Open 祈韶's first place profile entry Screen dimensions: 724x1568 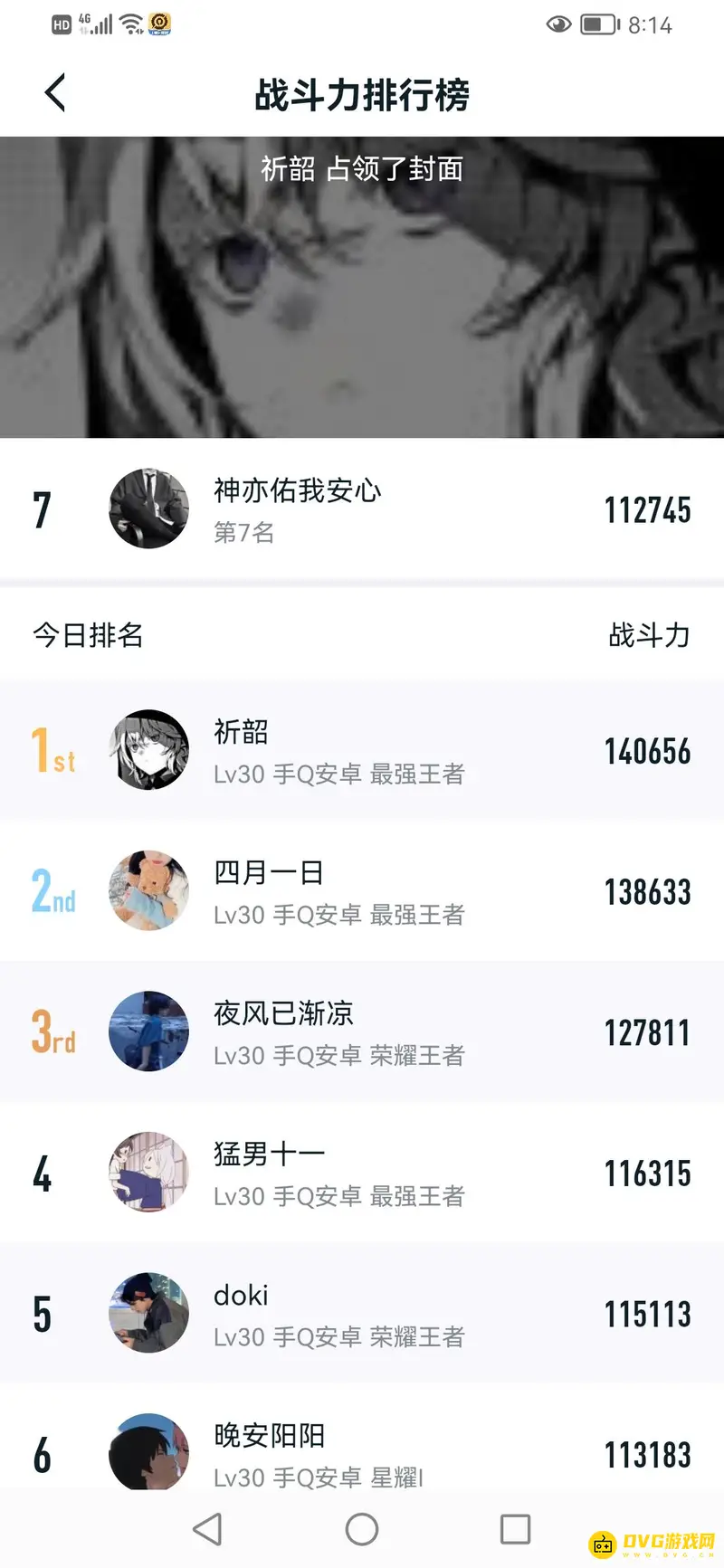point(362,751)
